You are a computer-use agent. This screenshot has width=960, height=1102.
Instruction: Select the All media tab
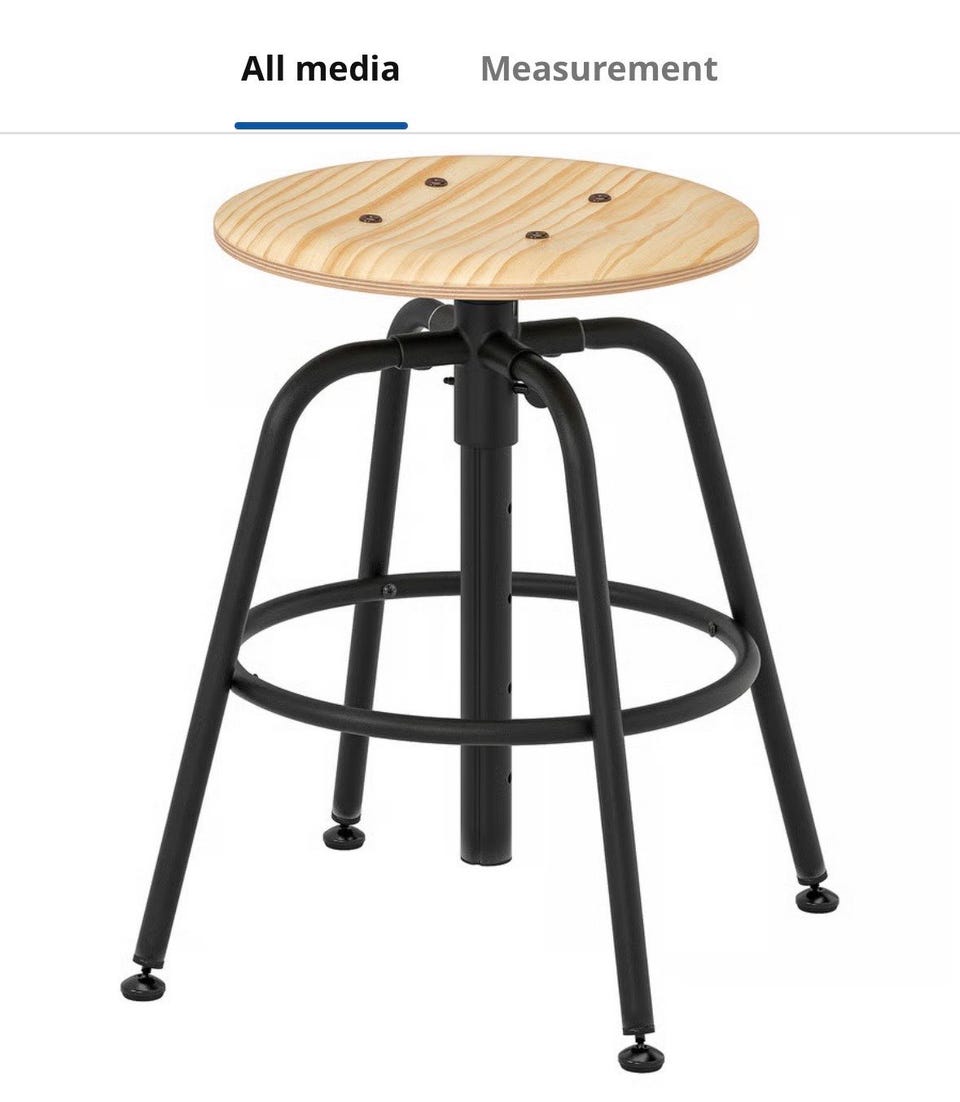[x=320, y=69]
